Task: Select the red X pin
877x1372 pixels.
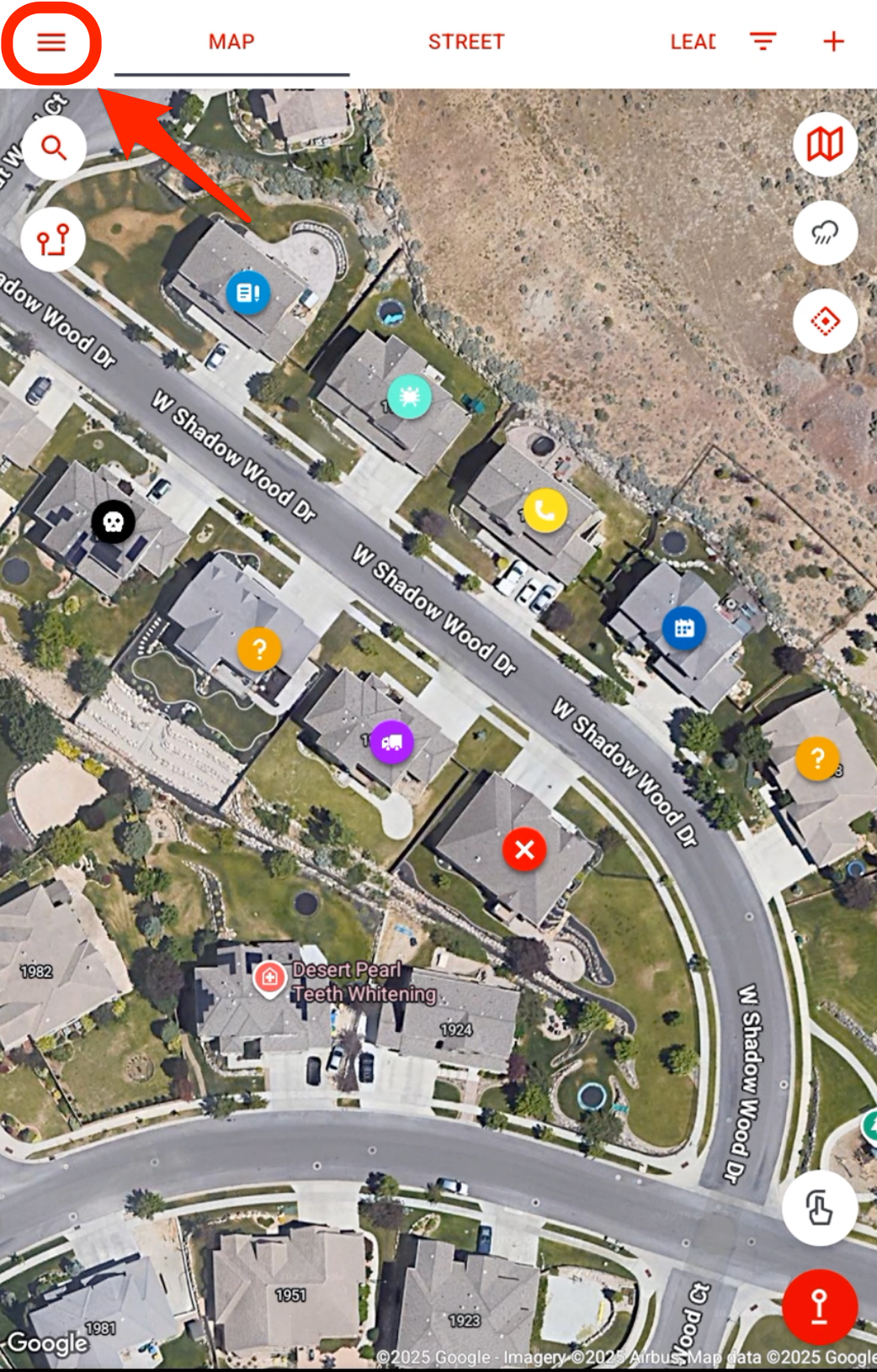Action: pos(524,849)
